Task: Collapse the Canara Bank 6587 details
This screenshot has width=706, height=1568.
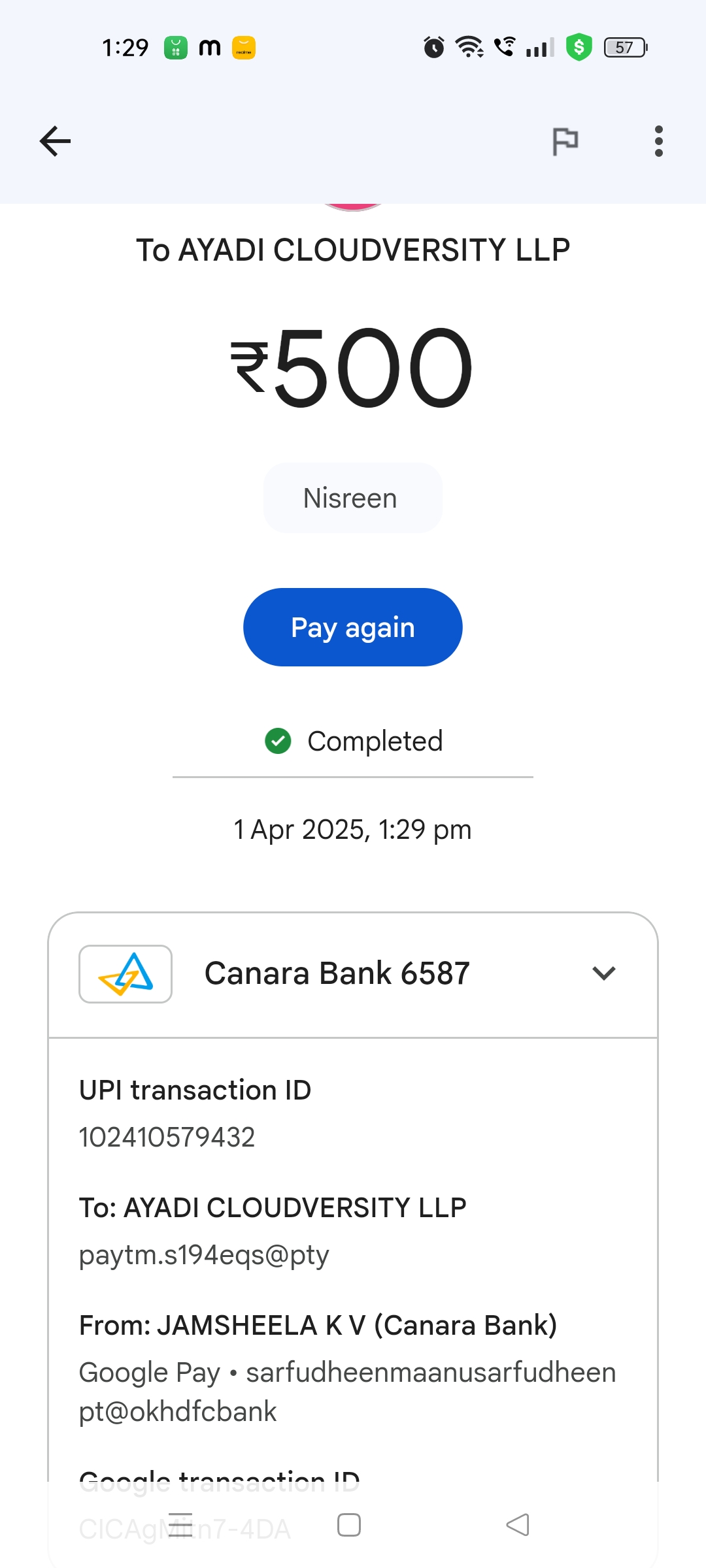Action: click(x=603, y=973)
